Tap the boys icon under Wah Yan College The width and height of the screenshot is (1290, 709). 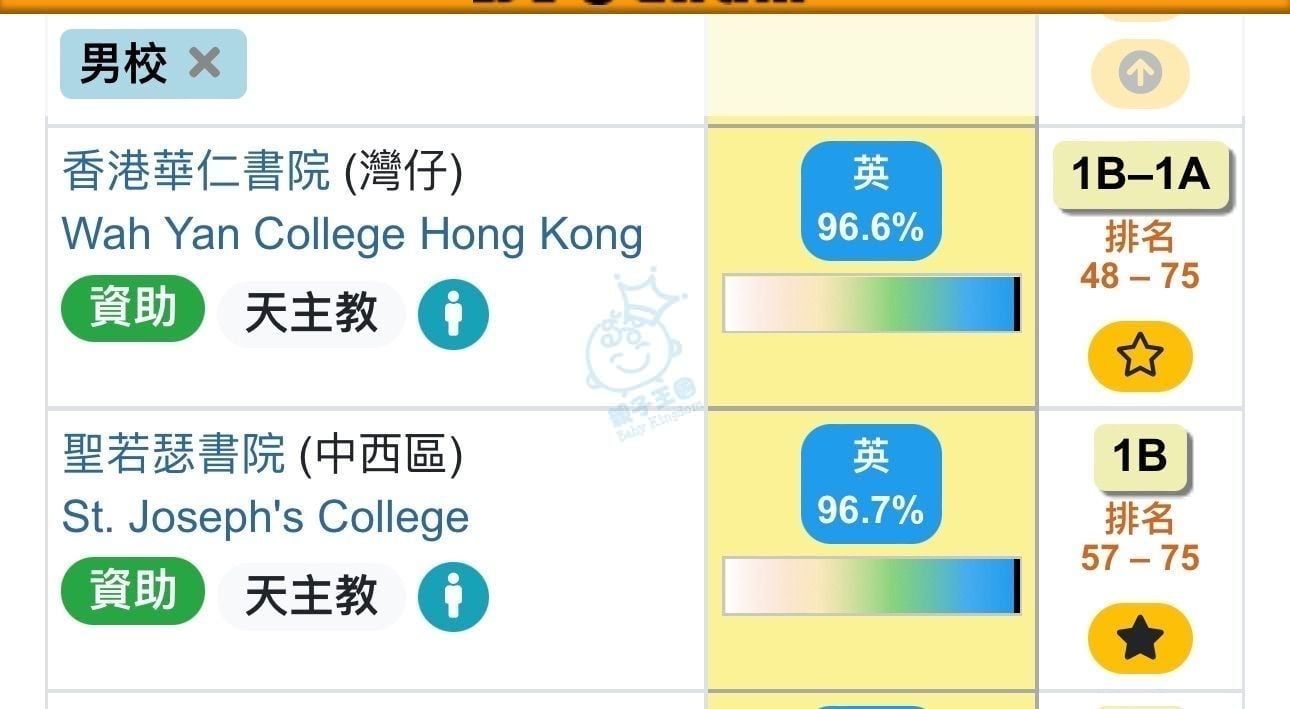[453, 314]
